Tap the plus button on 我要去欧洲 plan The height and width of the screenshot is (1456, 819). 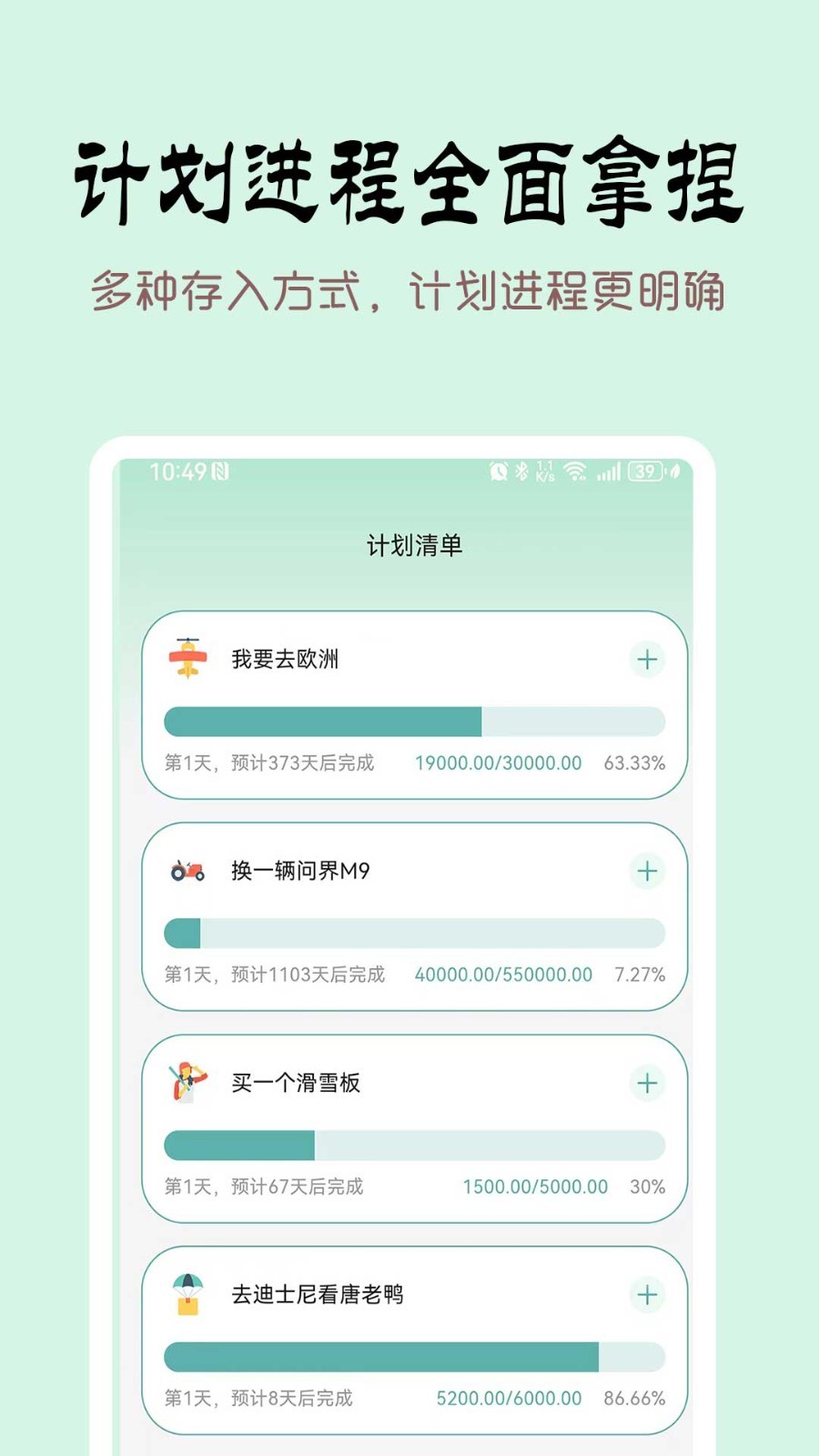point(647,659)
